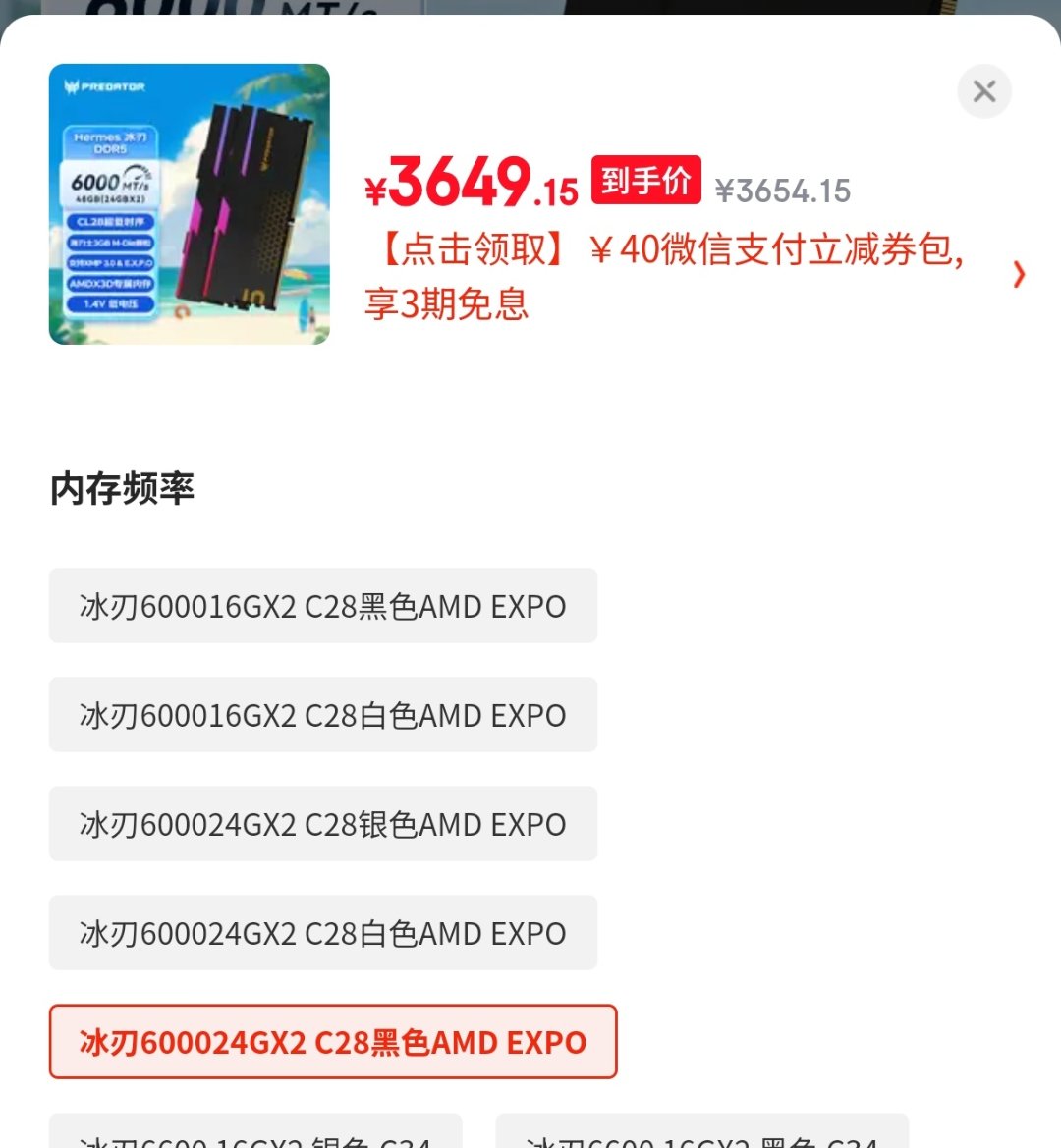Choose 冰刃600024GX2 C28银色AMD EXPO variant
1061x1148 pixels.
pyautogui.click(x=323, y=824)
